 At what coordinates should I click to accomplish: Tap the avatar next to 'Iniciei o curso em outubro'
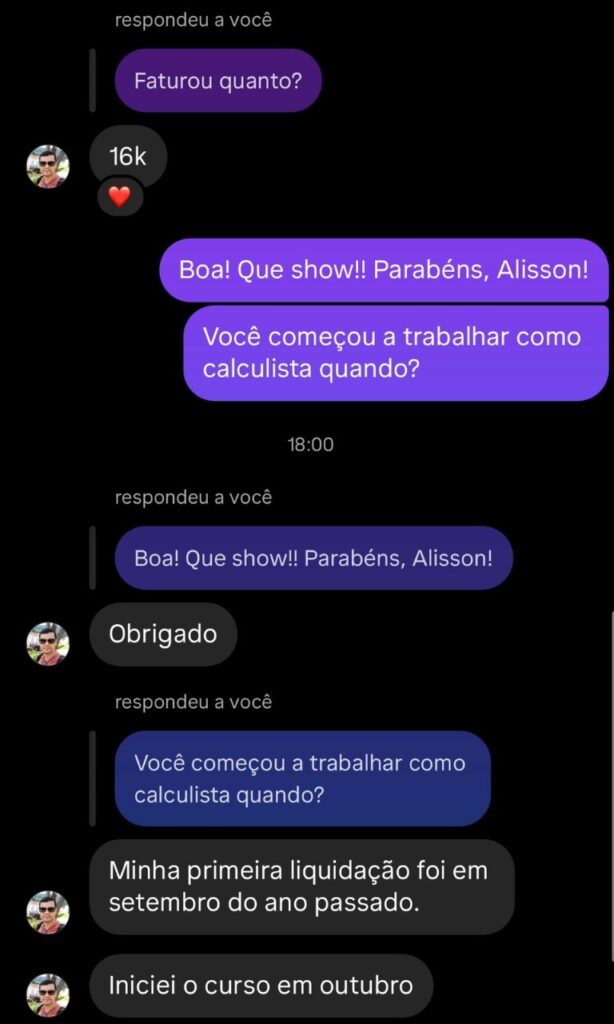click(x=47, y=995)
